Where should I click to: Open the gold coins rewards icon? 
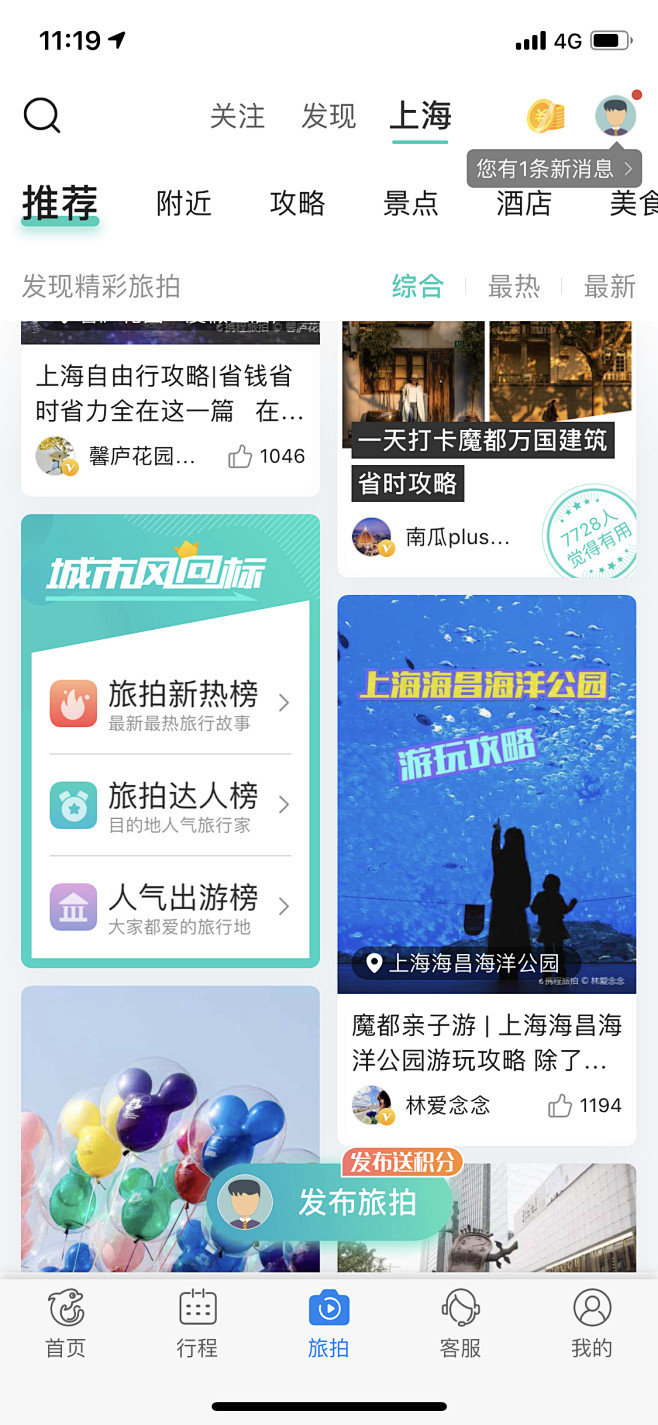(546, 116)
